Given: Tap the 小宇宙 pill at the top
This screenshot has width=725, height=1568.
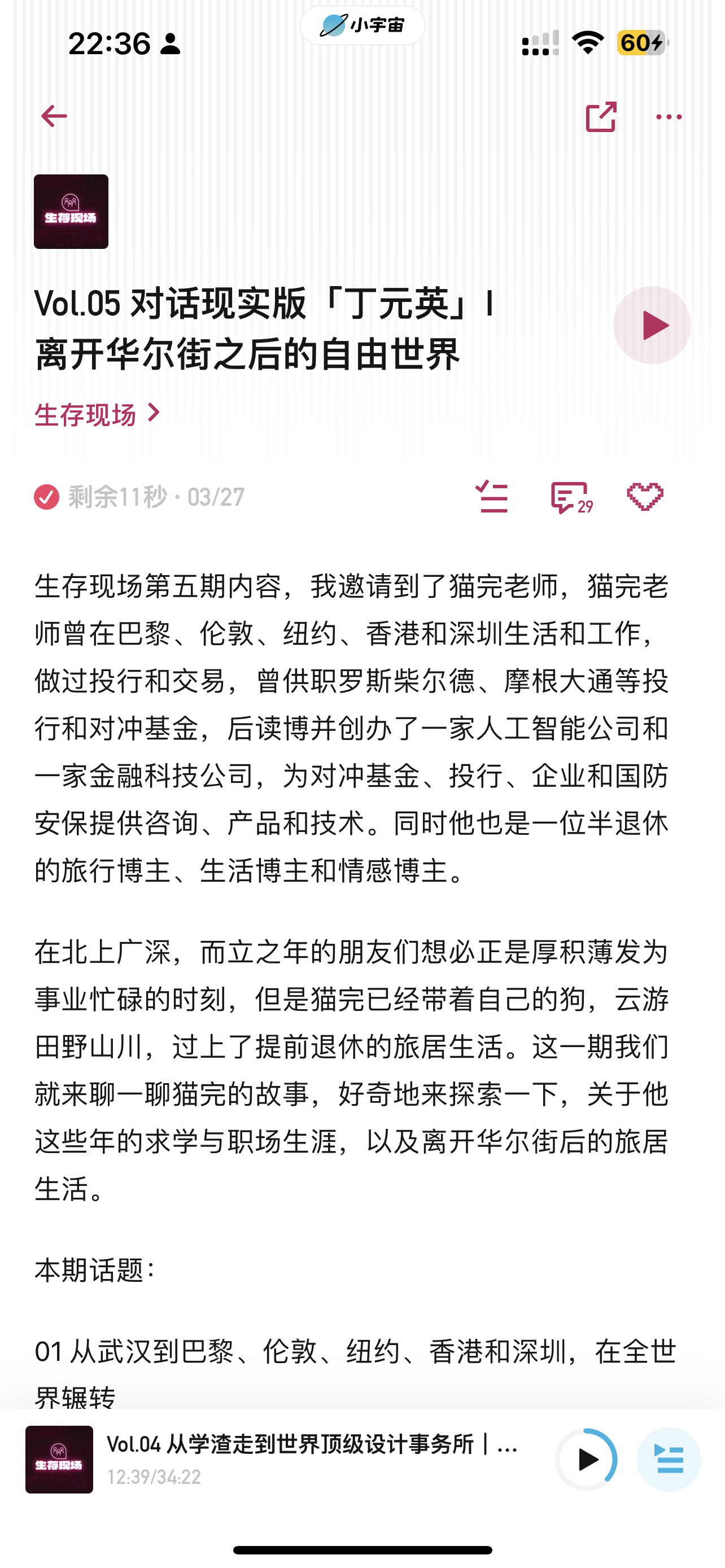Looking at the screenshot, I should (362, 25).
